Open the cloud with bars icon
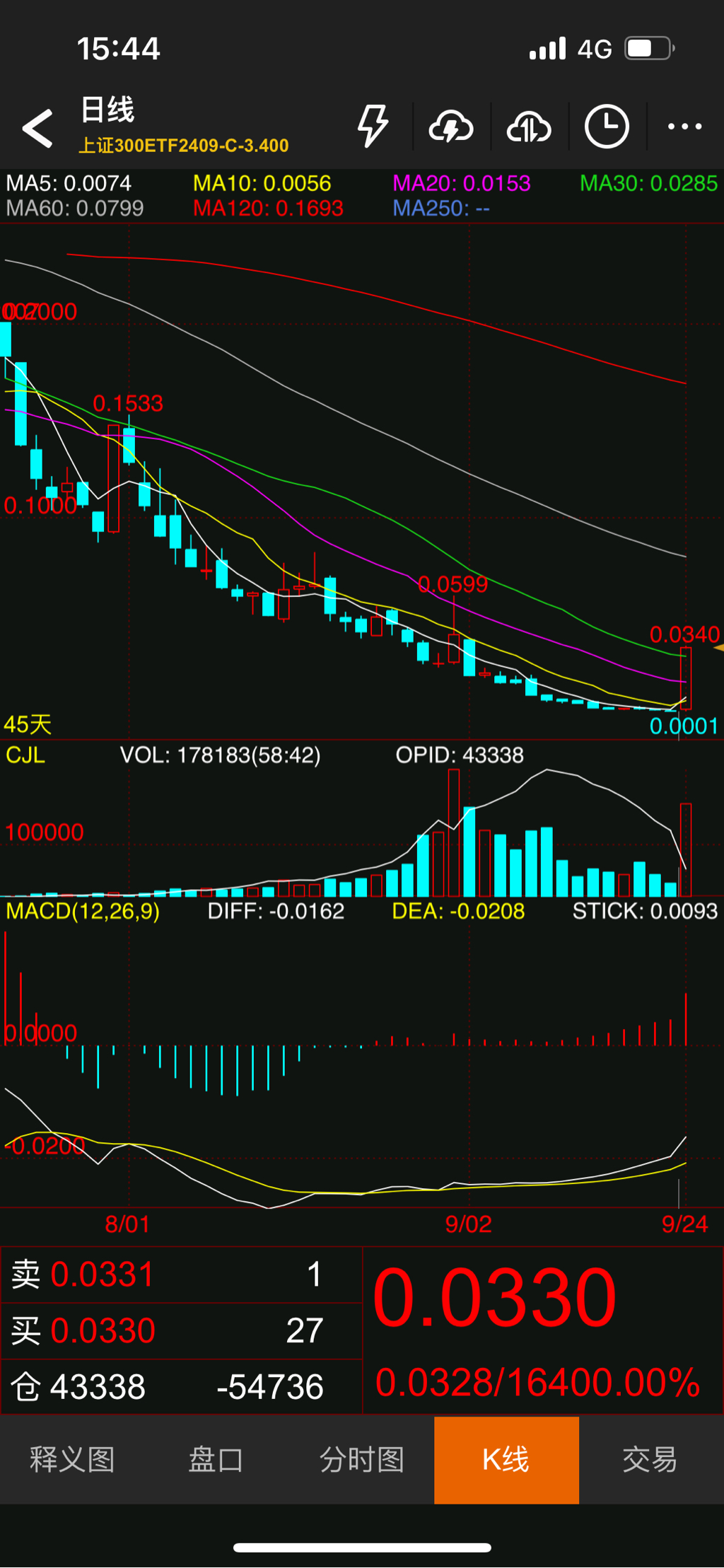Image resolution: width=724 pixels, height=1568 pixels. pyautogui.click(x=529, y=127)
